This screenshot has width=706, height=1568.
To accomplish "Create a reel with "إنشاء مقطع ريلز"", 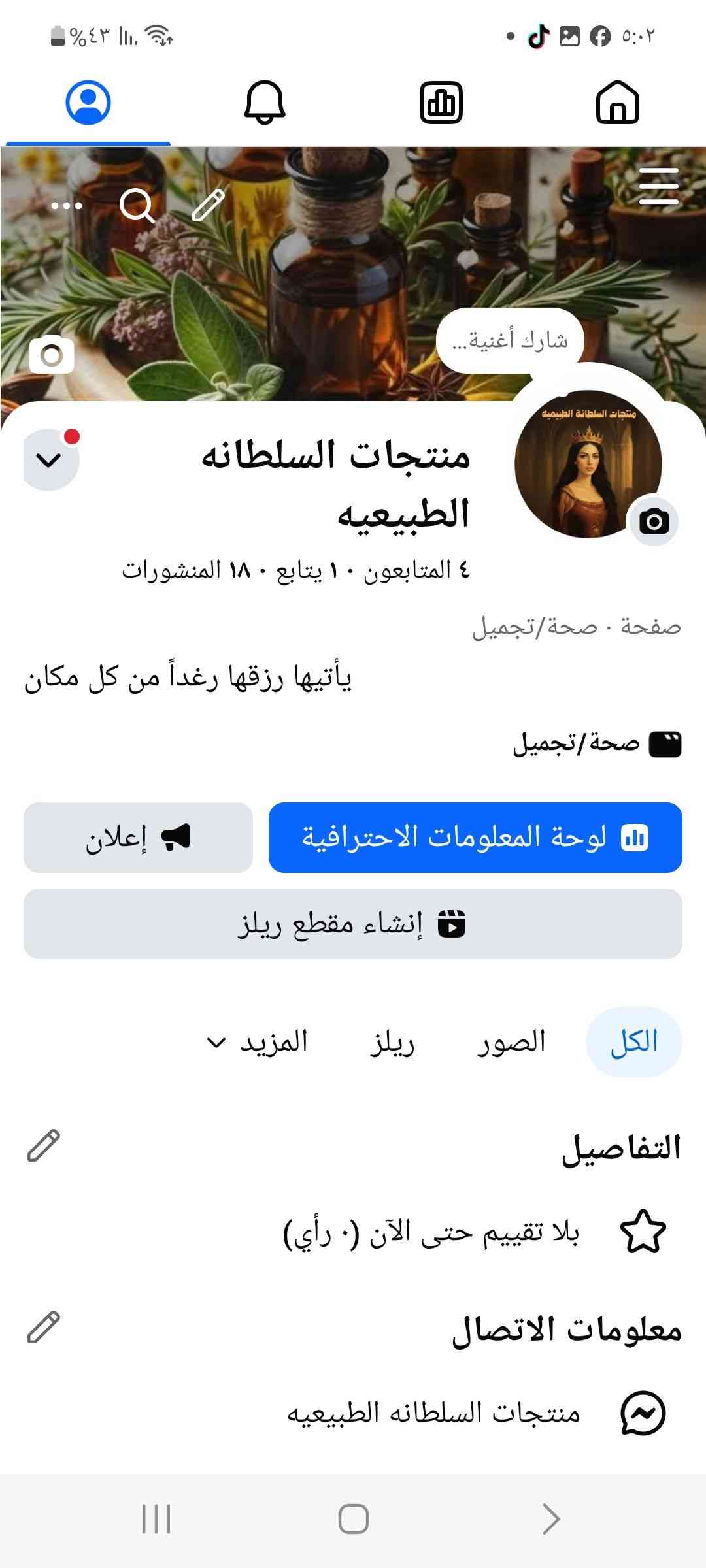I will coord(353,924).
